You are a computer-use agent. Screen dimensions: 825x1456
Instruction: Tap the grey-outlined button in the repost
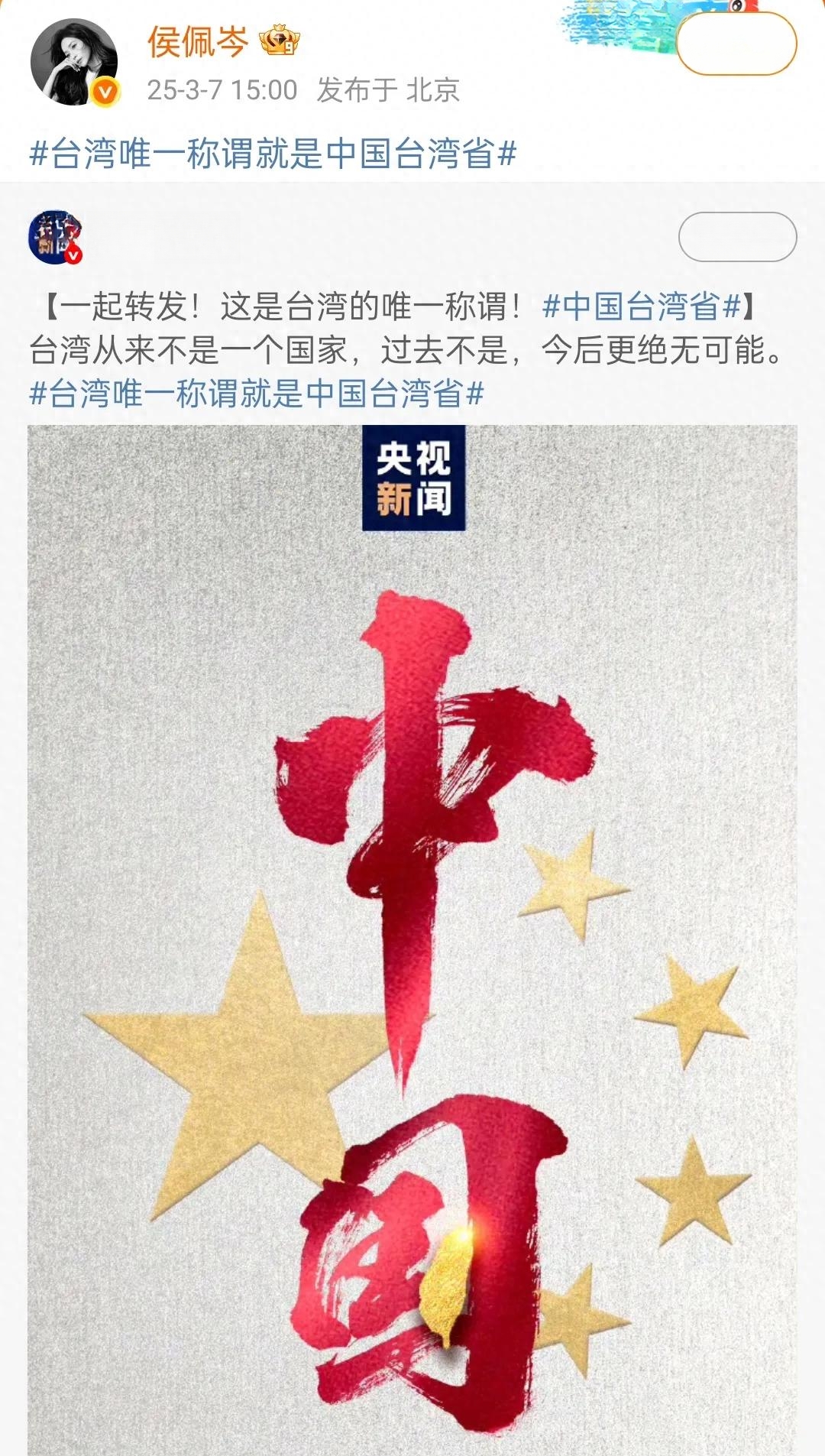pos(737,237)
